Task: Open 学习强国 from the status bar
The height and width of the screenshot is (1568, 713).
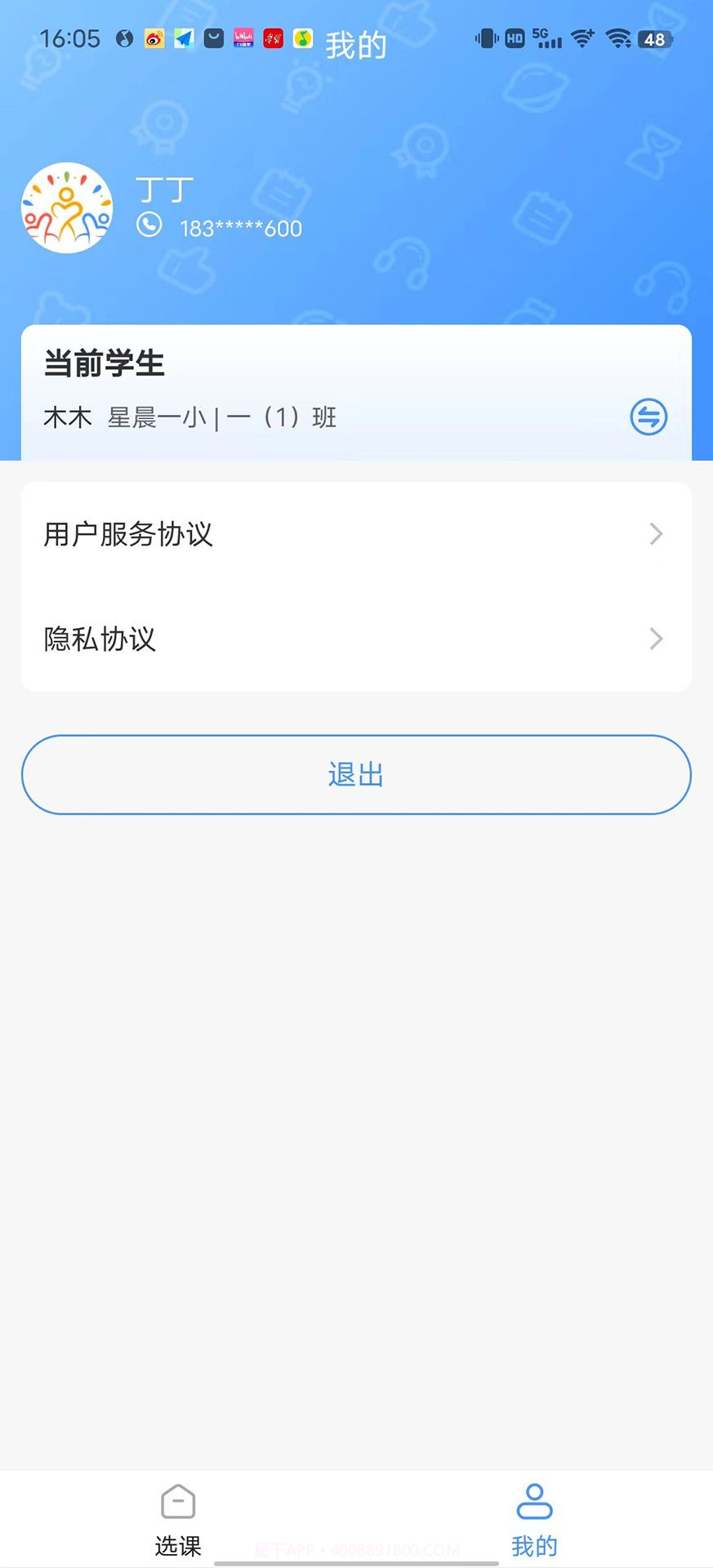Action: pyautogui.click(x=272, y=38)
